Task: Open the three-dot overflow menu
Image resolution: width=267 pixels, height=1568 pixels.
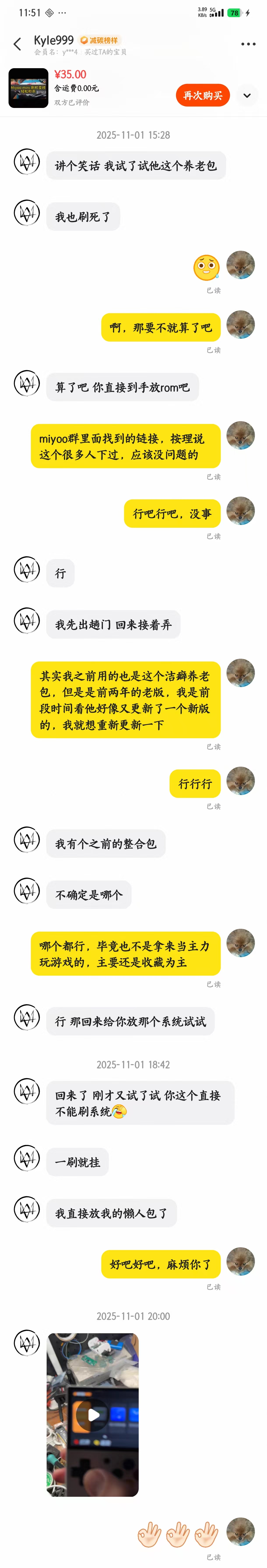Action: pyautogui.click(x=248, y=44)
